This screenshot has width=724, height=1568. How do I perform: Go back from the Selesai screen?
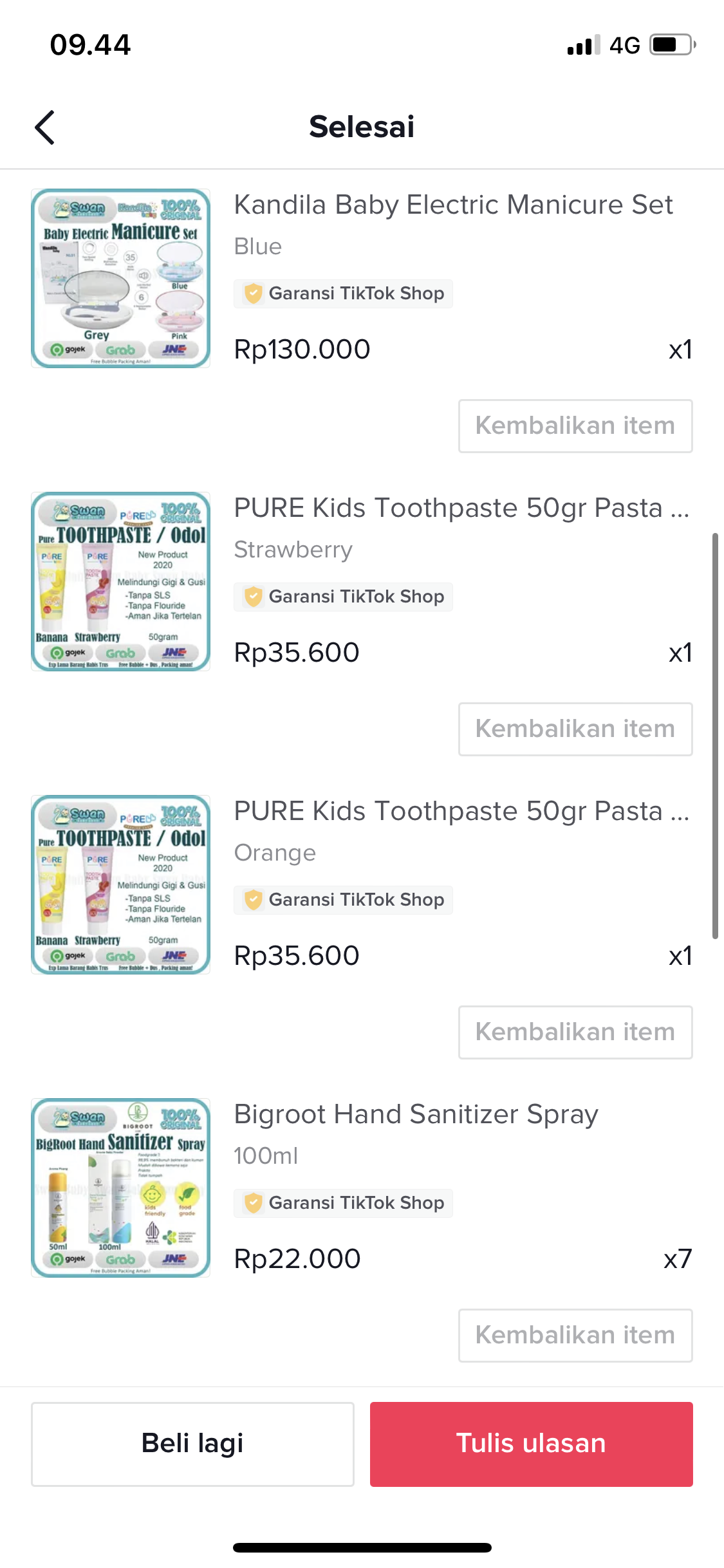point(45,127)
